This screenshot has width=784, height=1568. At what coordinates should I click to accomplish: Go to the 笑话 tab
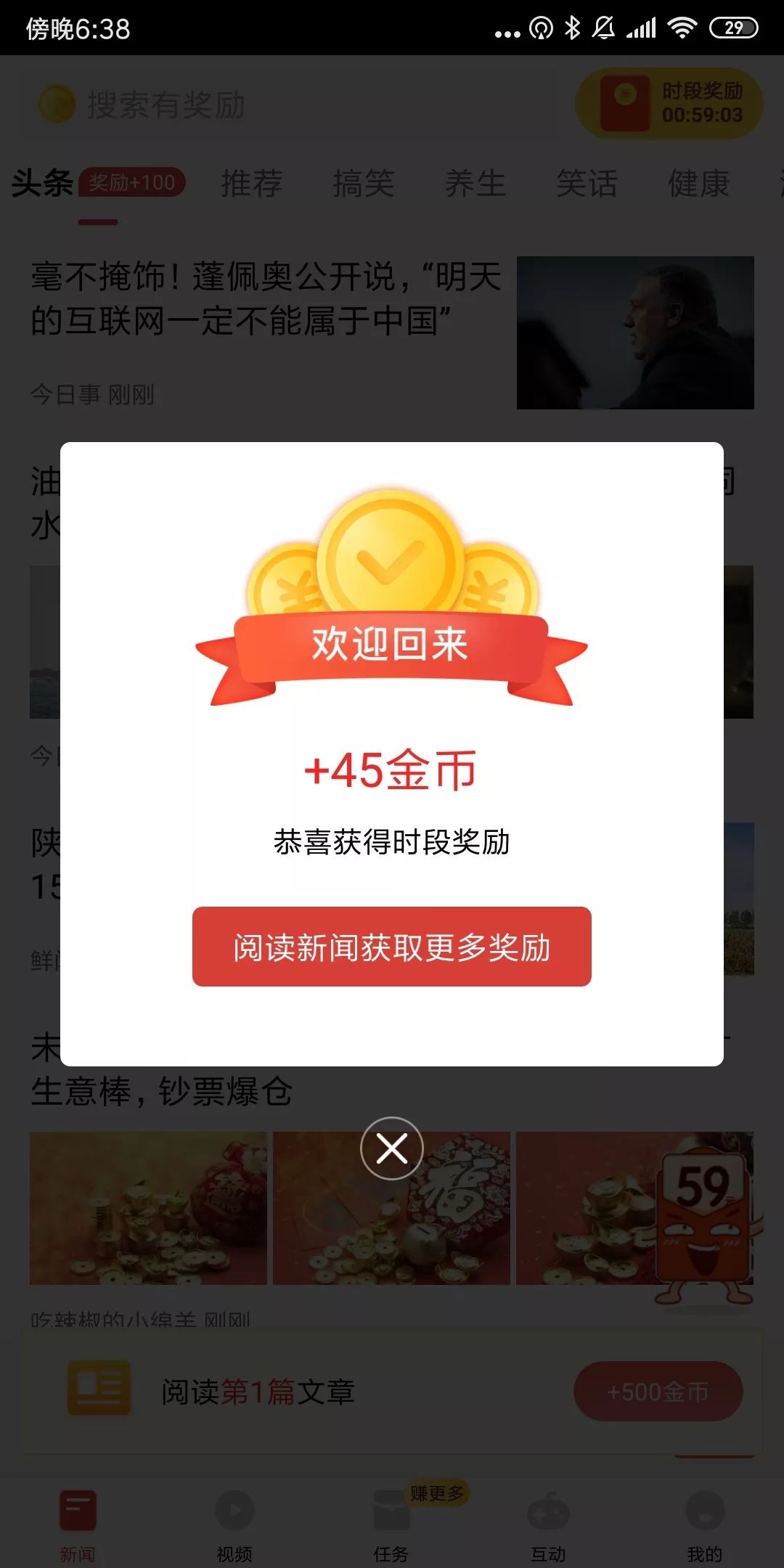pyautogui.click(x=587, y=183)
